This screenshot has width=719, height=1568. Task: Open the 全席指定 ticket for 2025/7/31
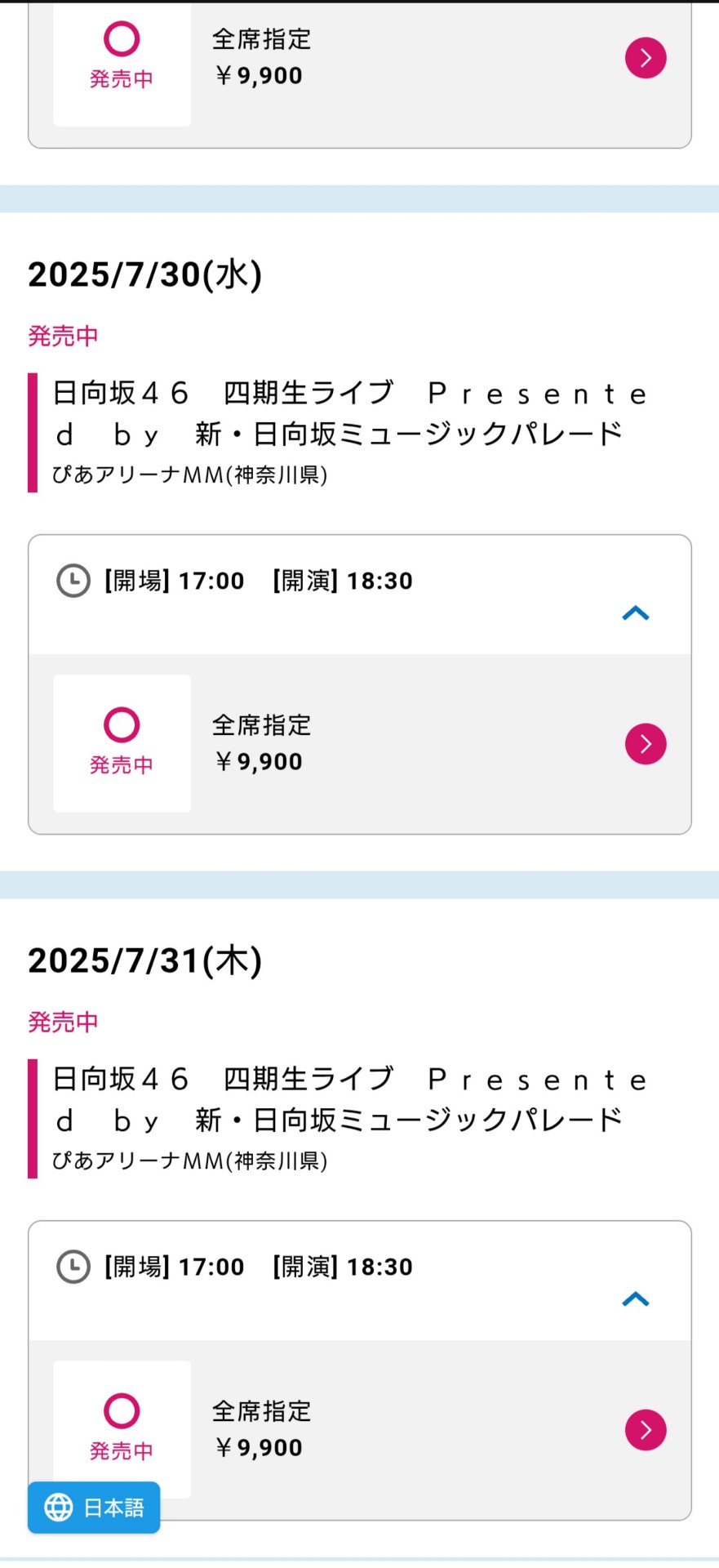[x=646, y=1430]
